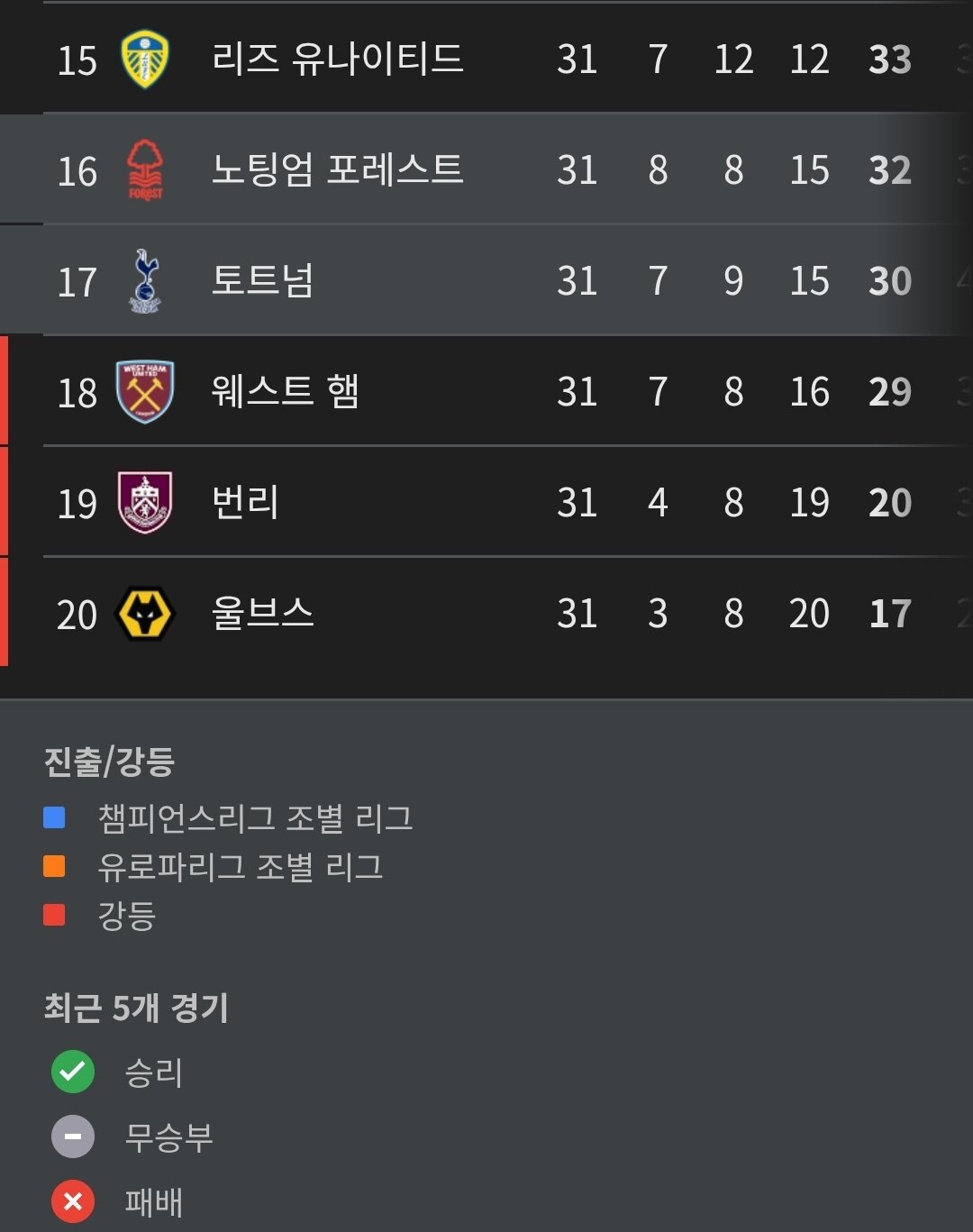The image size is (973, 1232).
Task: View 웨스트 햄 team details
Action: click(x=285, y=392)
